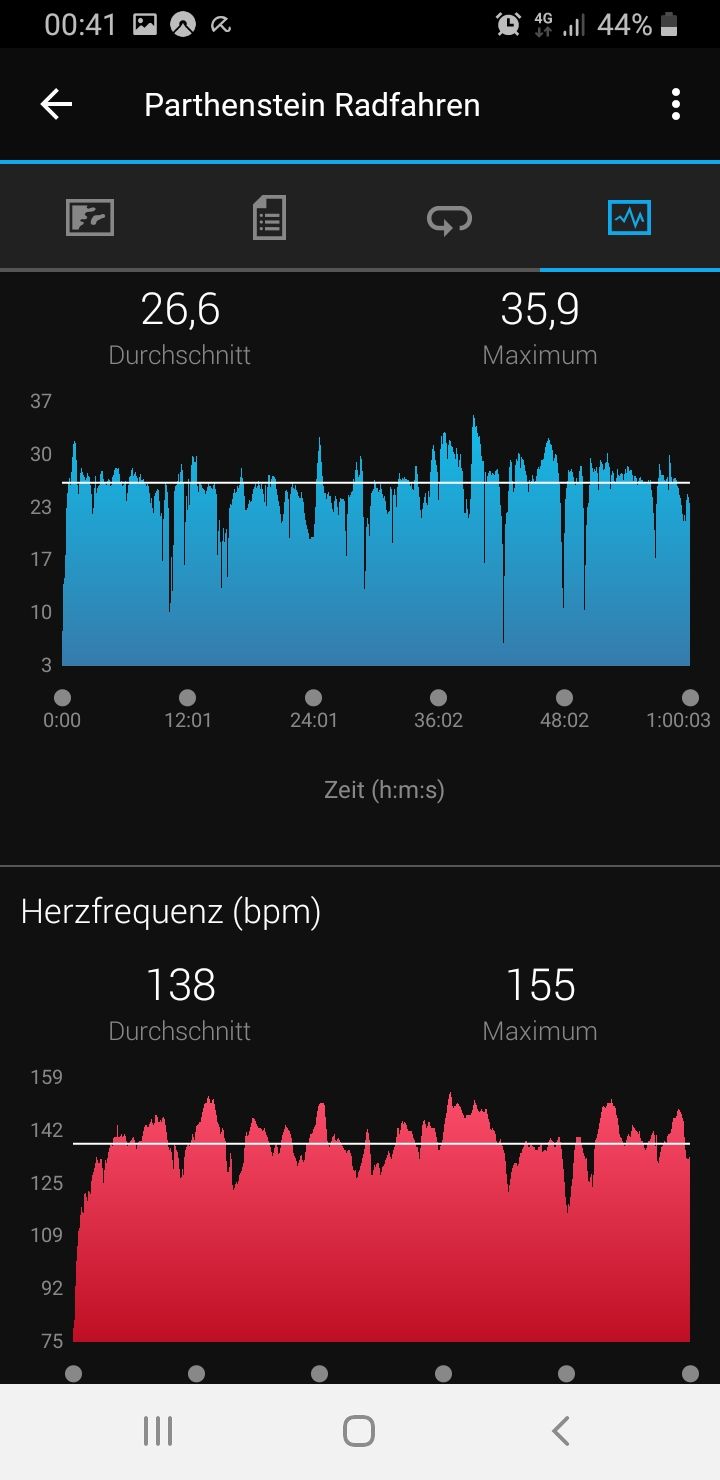Tap the system home button

[x=359, y=1431]
